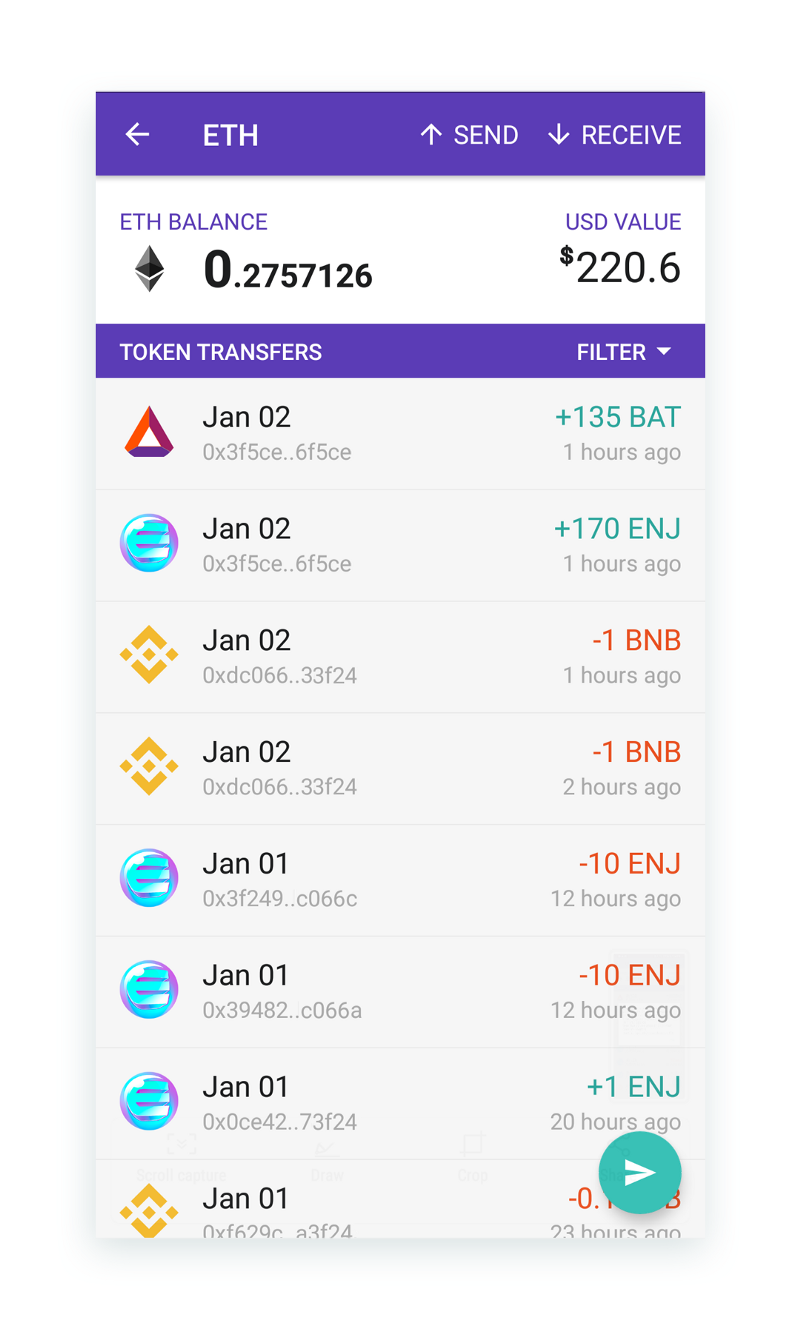Open the -1 BNB transfer from 1 hours ago
Screen dimensions: 800x1342
(x=400, y=657)
